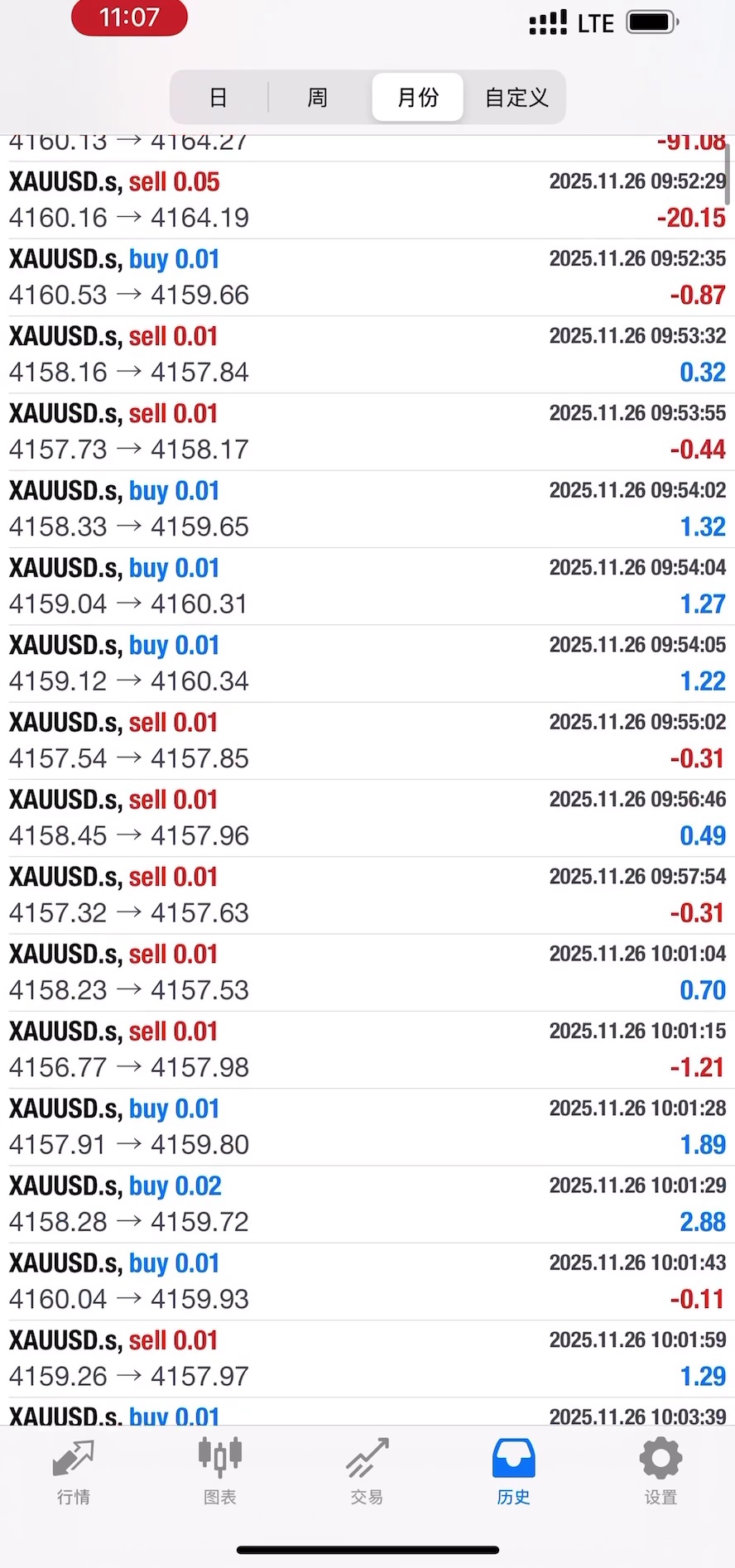Open the buy trade with 1.32 profit
Image resolution: width=735 pixels, height=1568 pixels.
click(367, 508)
